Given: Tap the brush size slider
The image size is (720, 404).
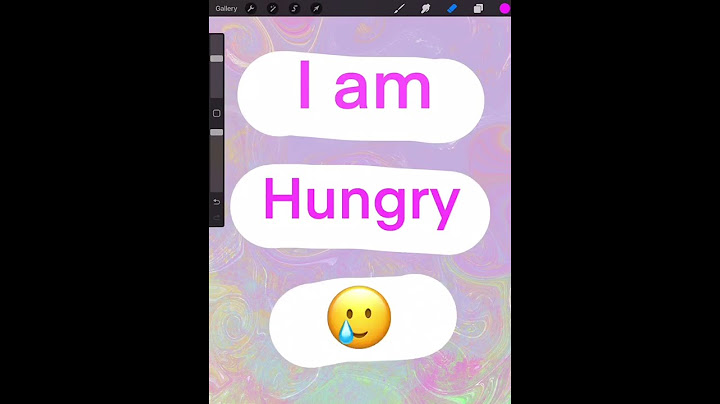Looking at the screenshot, I should pyautogui.click(x=216, y=59).
